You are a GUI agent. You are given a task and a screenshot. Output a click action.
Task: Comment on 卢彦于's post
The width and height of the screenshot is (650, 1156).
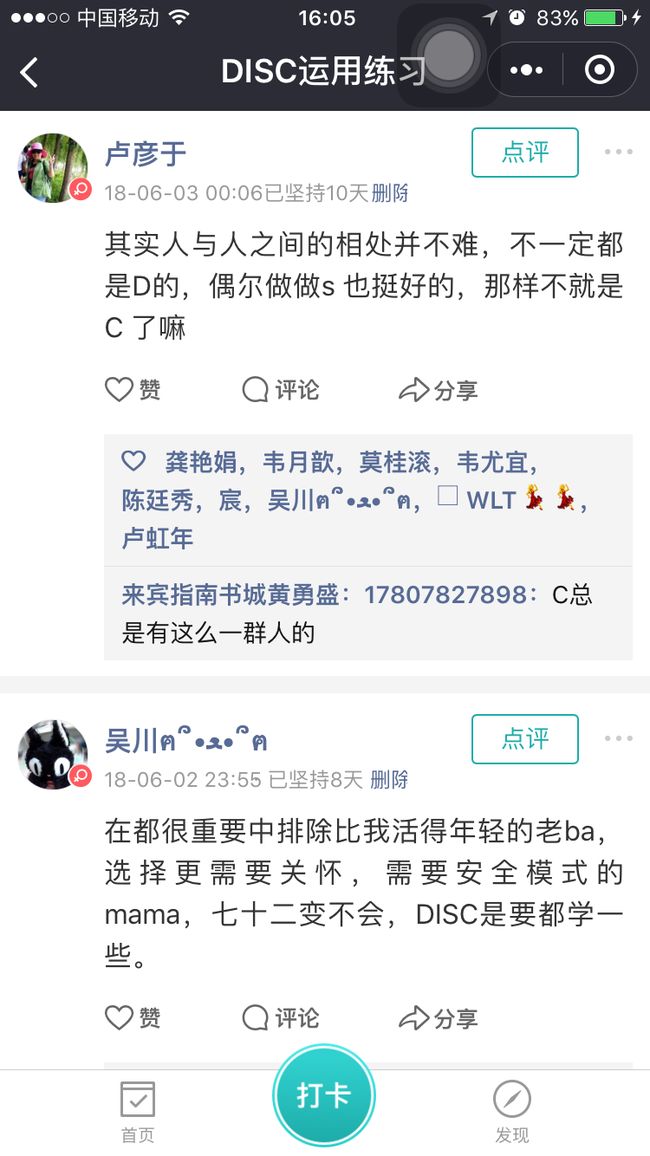point(281,389)
